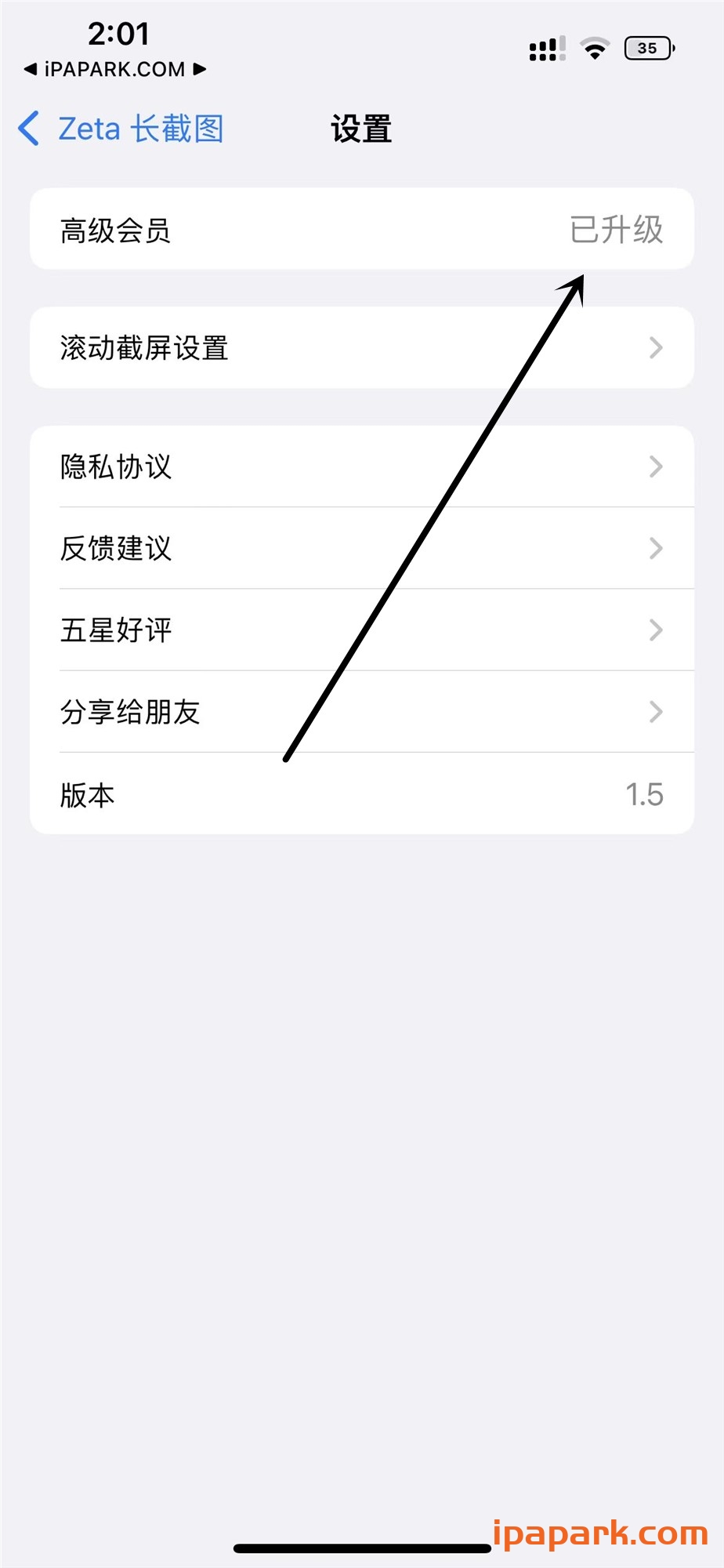724x1568 pixels.
Task: Open 反馈建议 page
Action: [x=360, y=548]
